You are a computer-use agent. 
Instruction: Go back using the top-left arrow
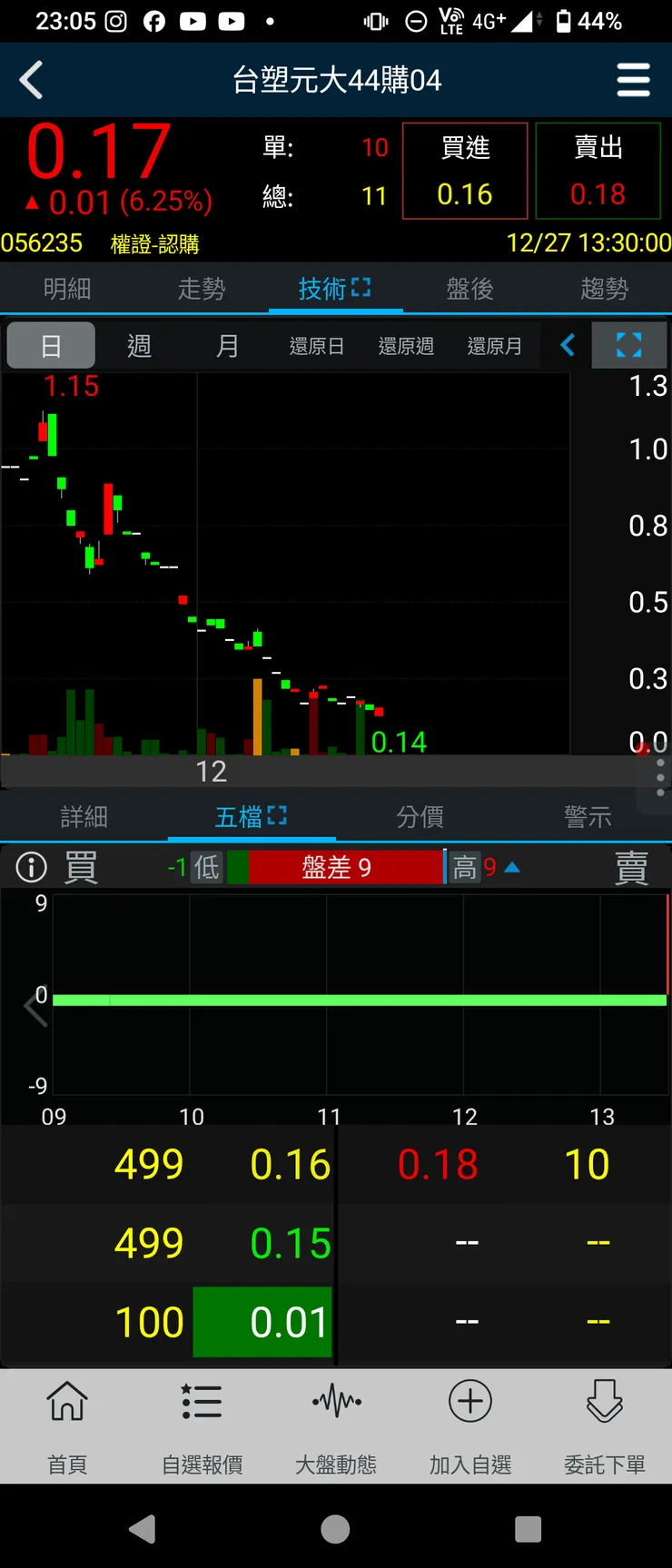click(32, 80)
